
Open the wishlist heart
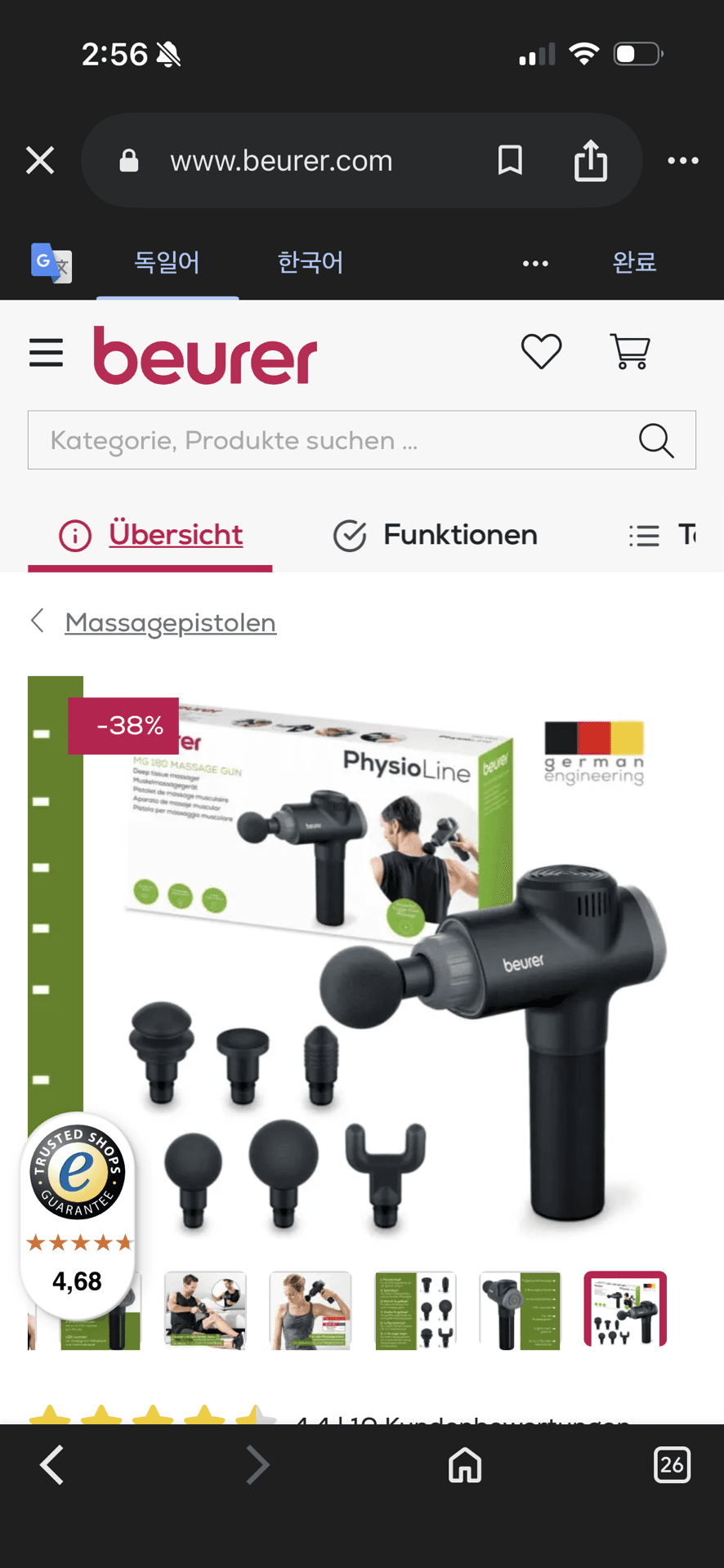[x=541, y=352]
